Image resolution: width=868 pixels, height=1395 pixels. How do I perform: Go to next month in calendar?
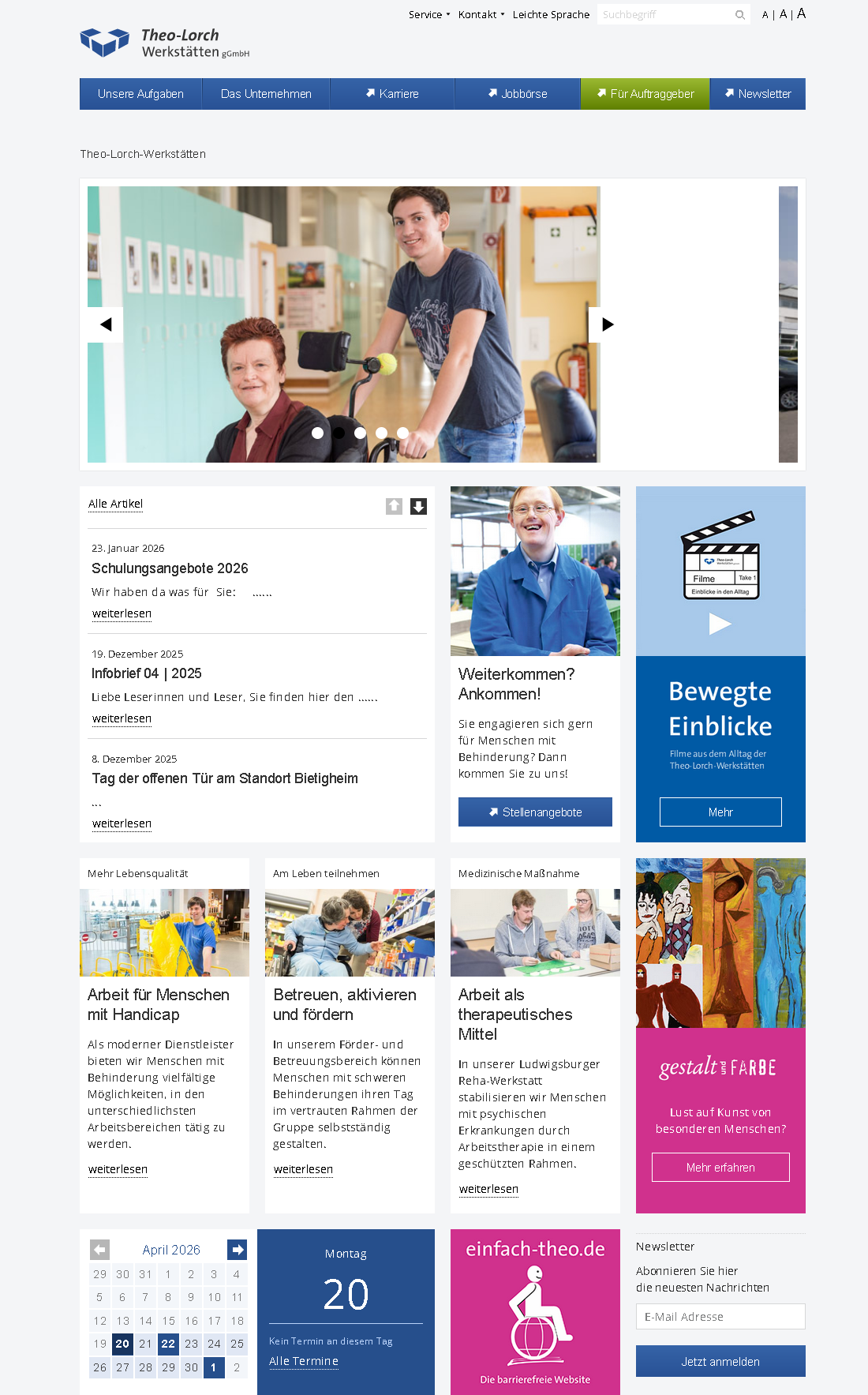237,1250
